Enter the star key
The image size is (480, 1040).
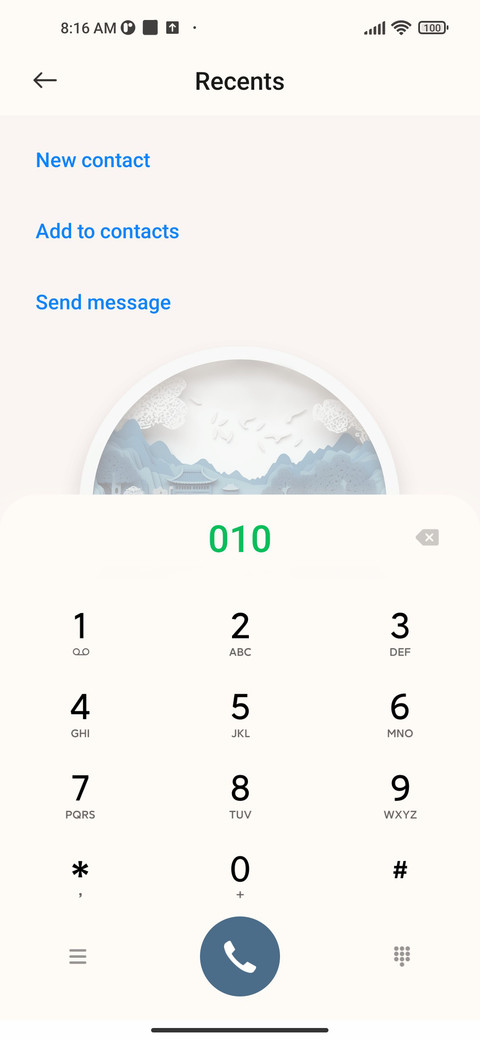tap(80, 878)
